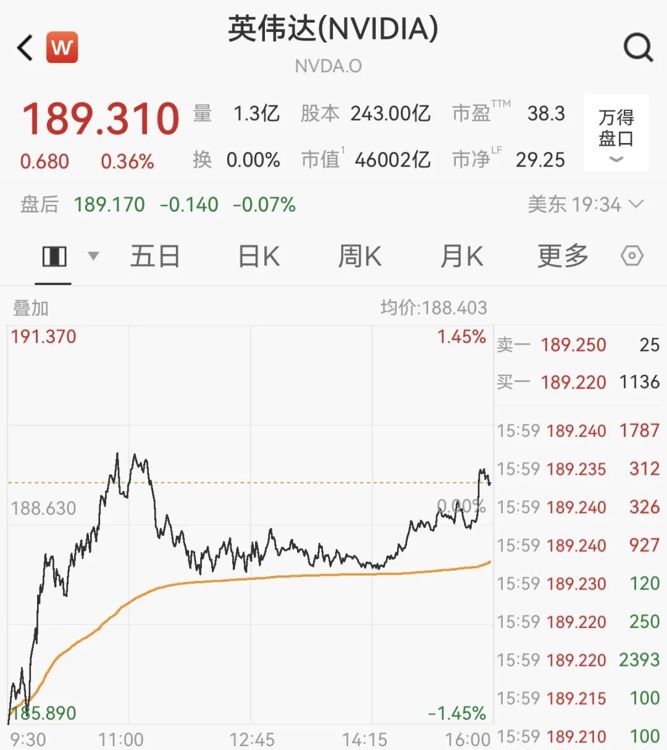Open the chart-type dropdown arrow

point(93,256)
